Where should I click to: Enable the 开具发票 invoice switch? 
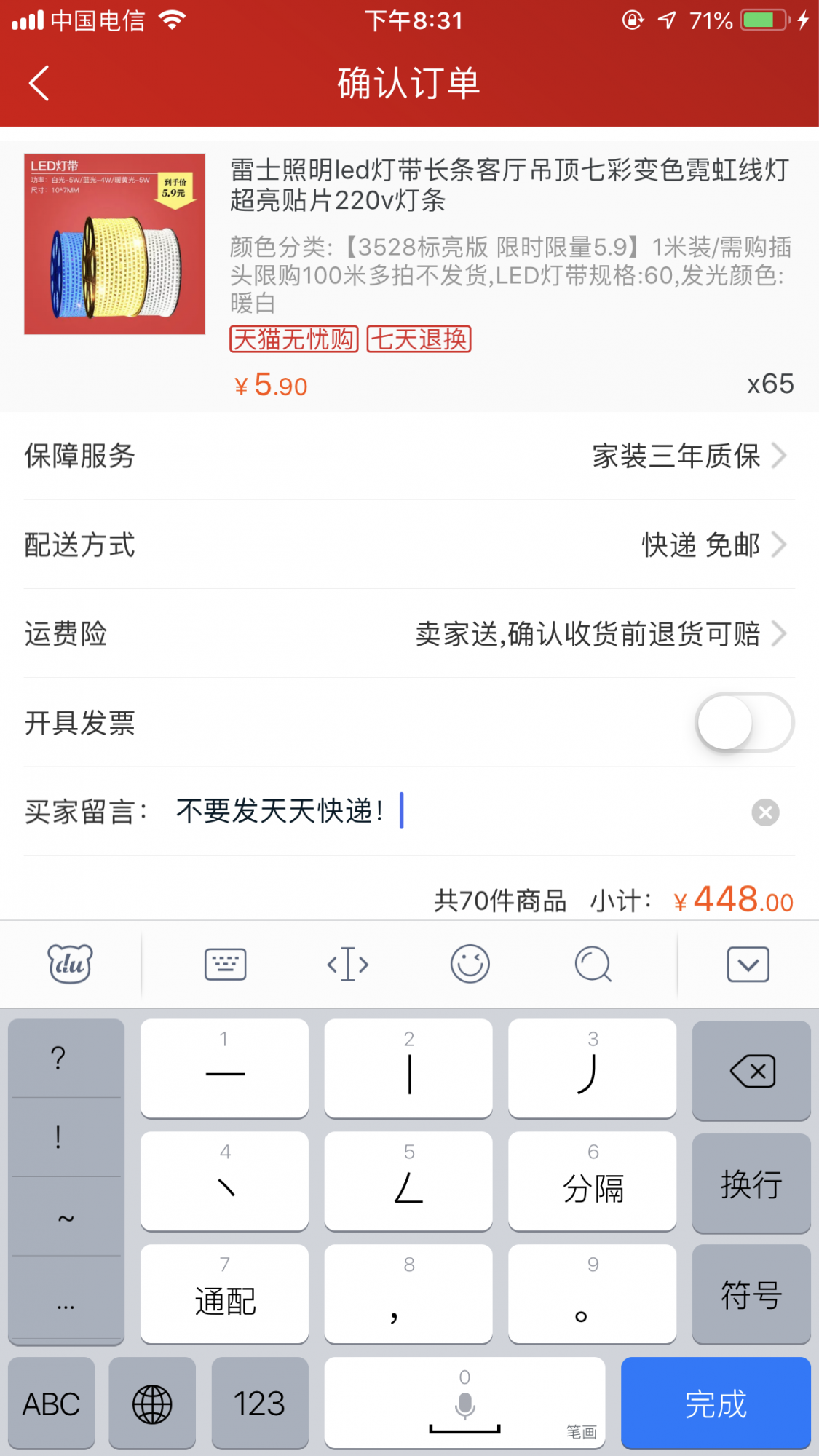(x=743, y=723)
